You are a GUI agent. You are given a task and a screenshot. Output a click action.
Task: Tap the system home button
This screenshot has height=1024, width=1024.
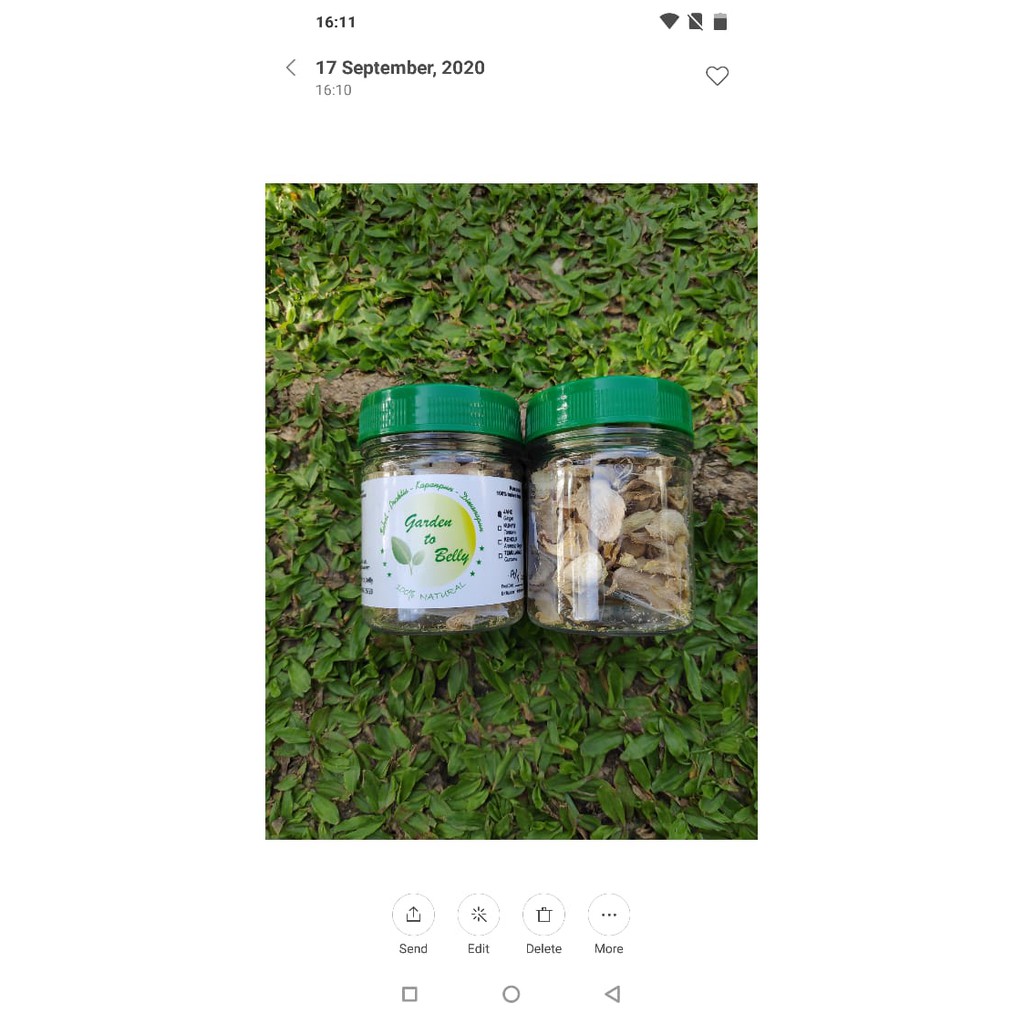point(511,994)
